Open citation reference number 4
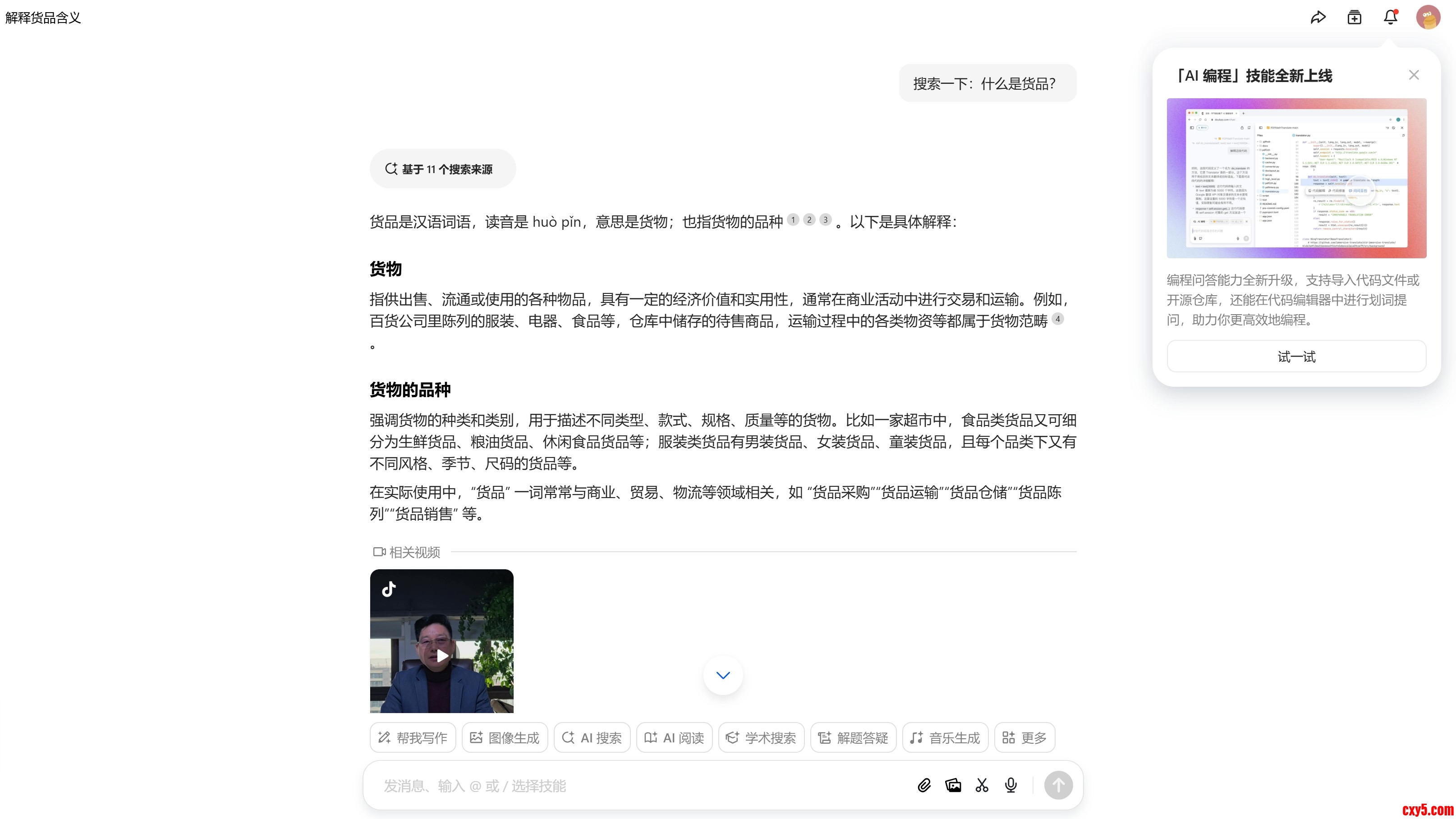Screen dimensions: 1456x819 point(1057,319)
